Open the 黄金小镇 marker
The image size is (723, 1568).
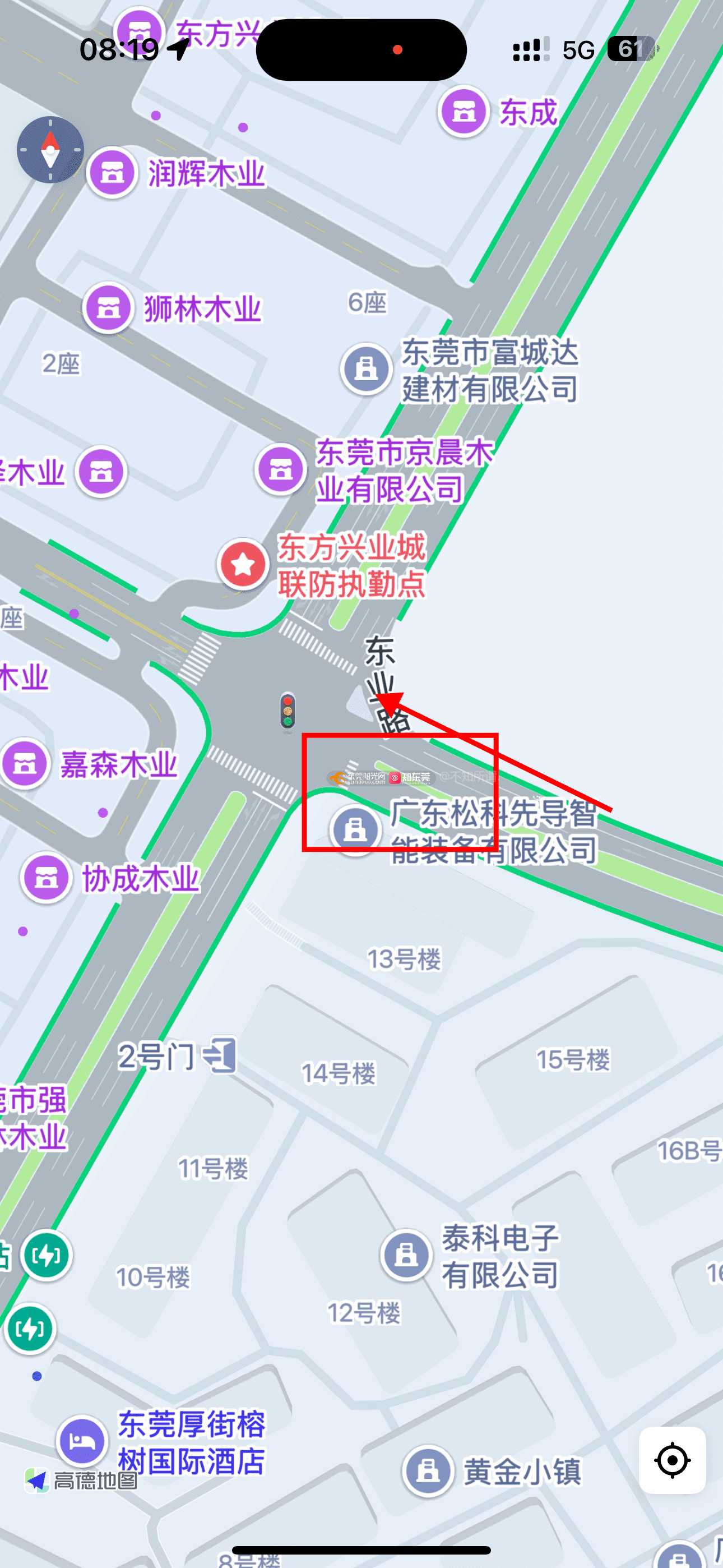pyautogui.click(x=428, y=1470)
